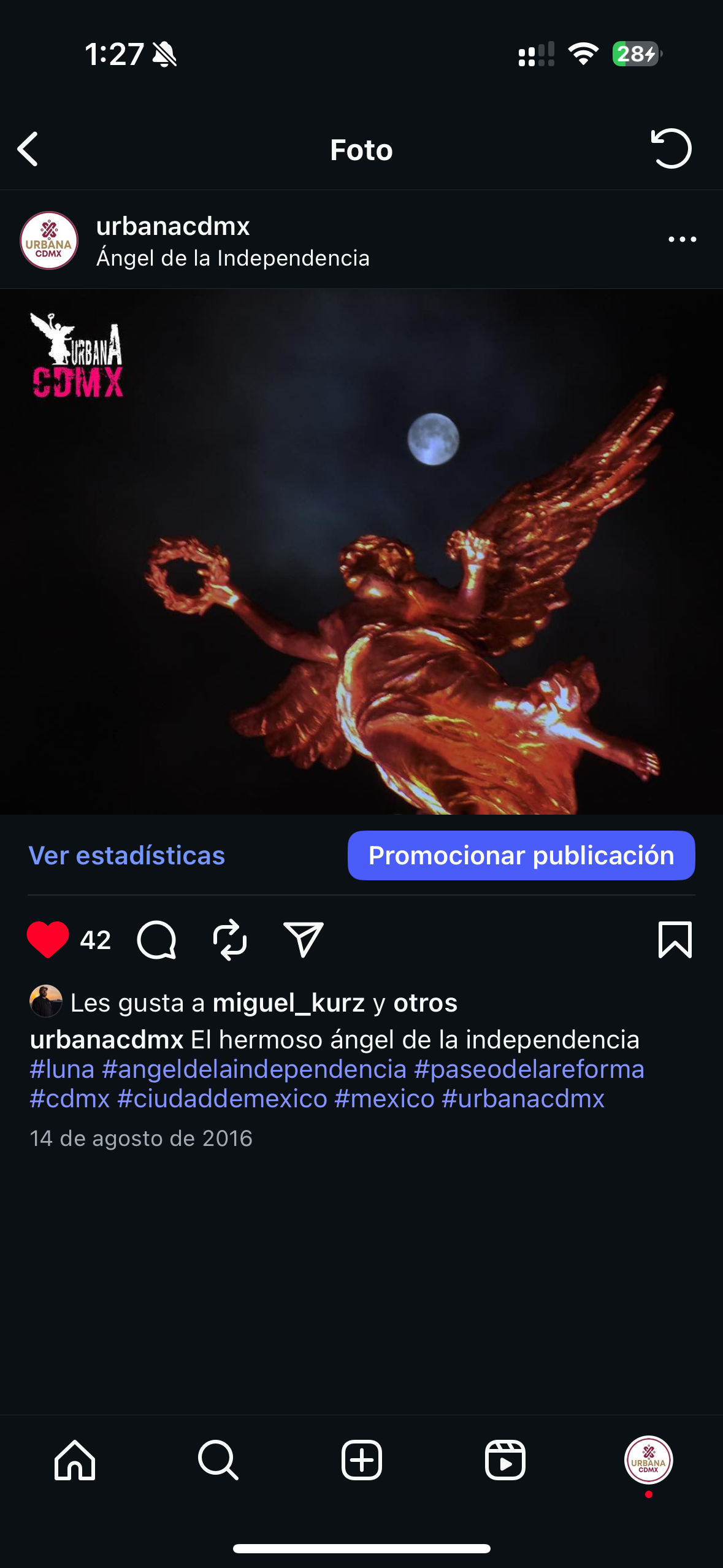Screen dimensions: 723x1568
Task: Unlike the post with the red heart
Action: [48, 939]
